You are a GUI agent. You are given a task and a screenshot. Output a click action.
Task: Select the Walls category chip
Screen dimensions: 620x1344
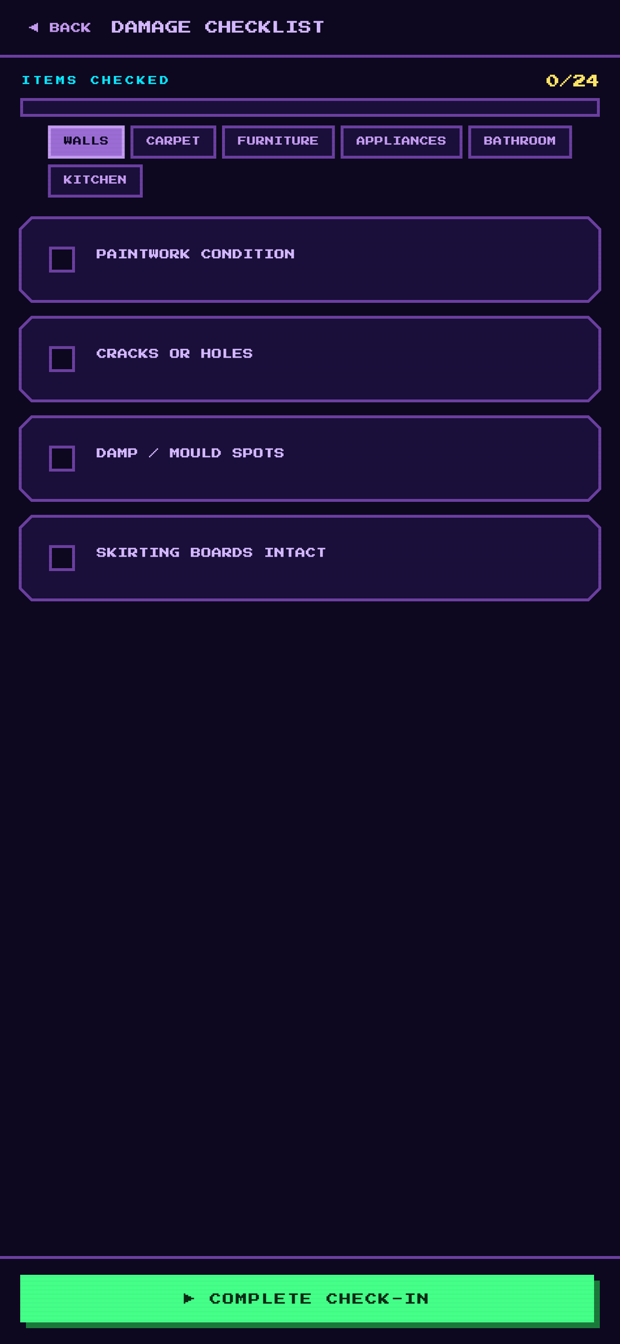click(86, 142)
